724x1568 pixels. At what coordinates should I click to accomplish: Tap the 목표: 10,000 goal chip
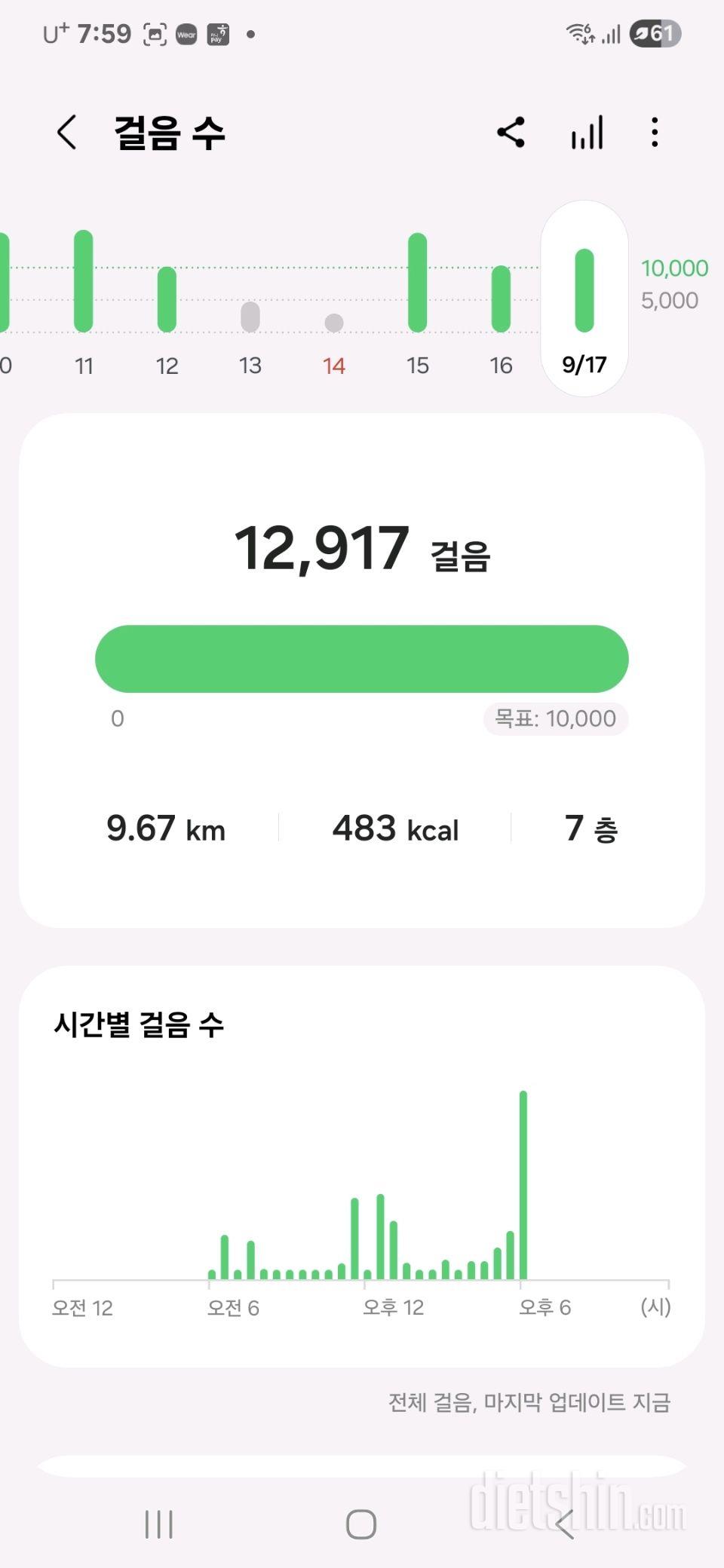[556, 718]
